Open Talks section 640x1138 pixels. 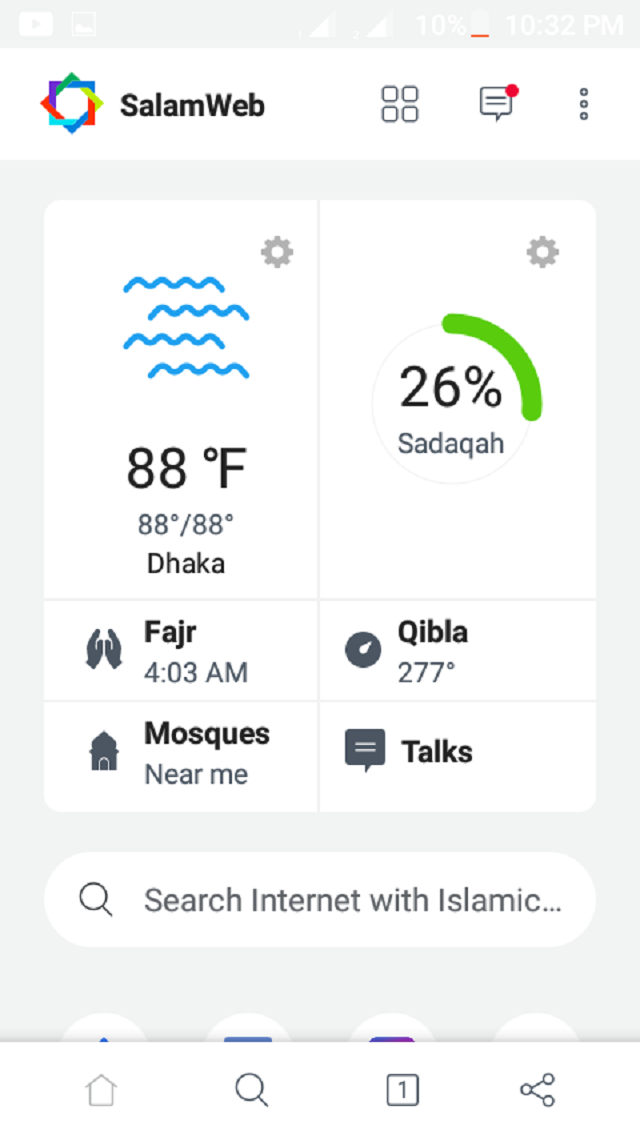[x=456, y=752]
